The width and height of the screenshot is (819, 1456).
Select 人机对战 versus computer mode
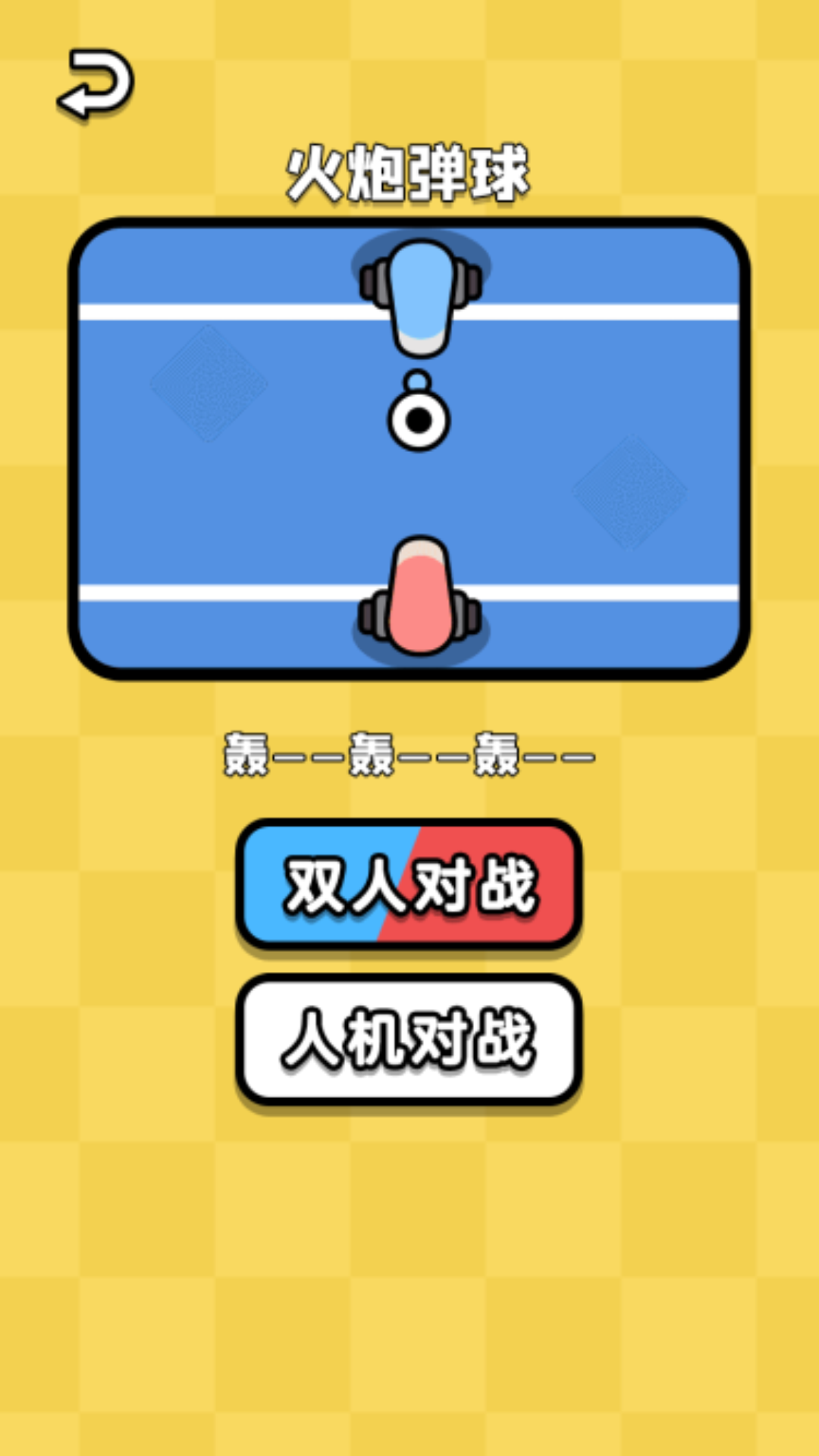[x=409, y=1039]
